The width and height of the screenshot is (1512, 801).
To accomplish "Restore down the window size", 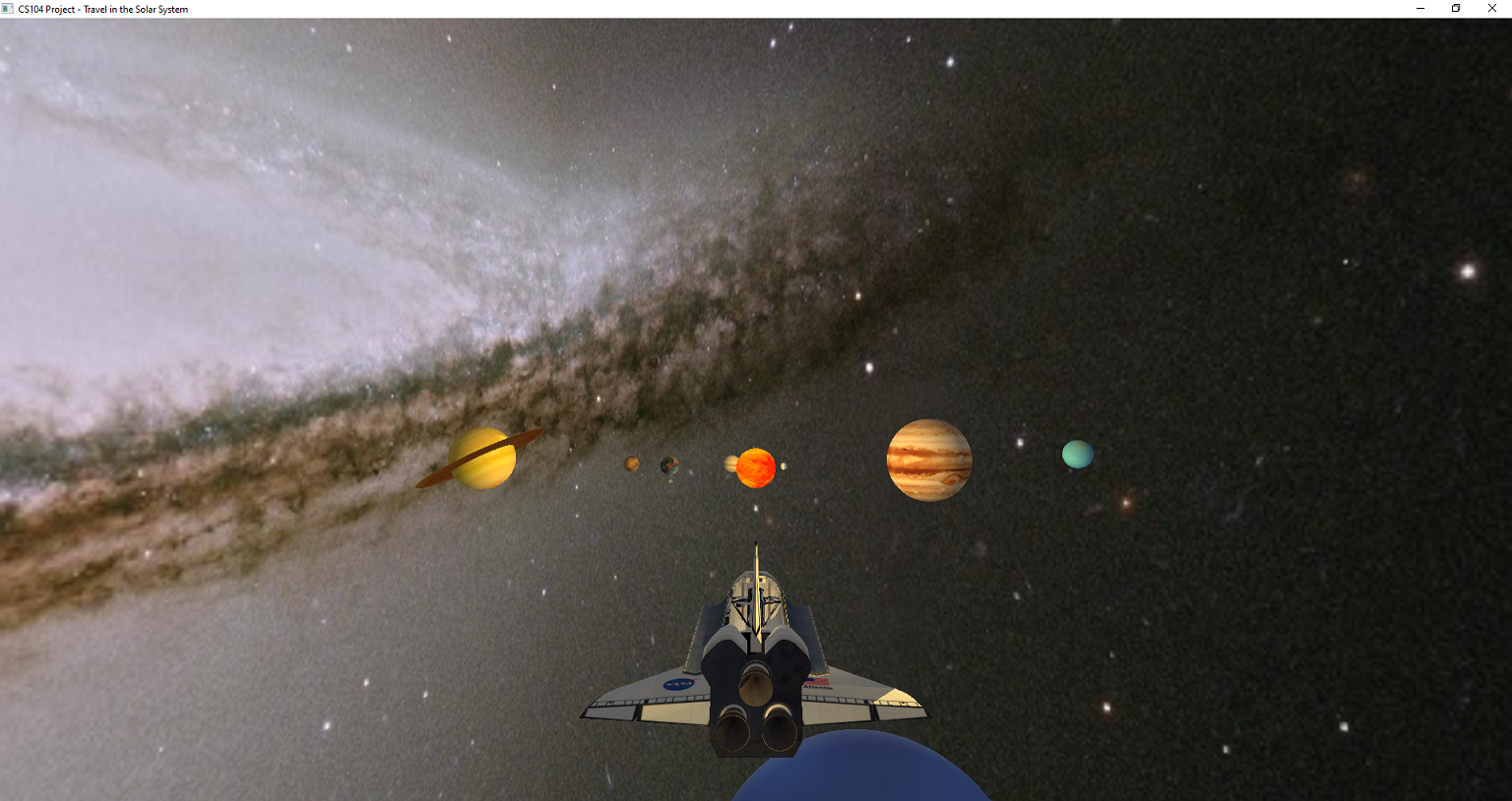I will 1456,8.
